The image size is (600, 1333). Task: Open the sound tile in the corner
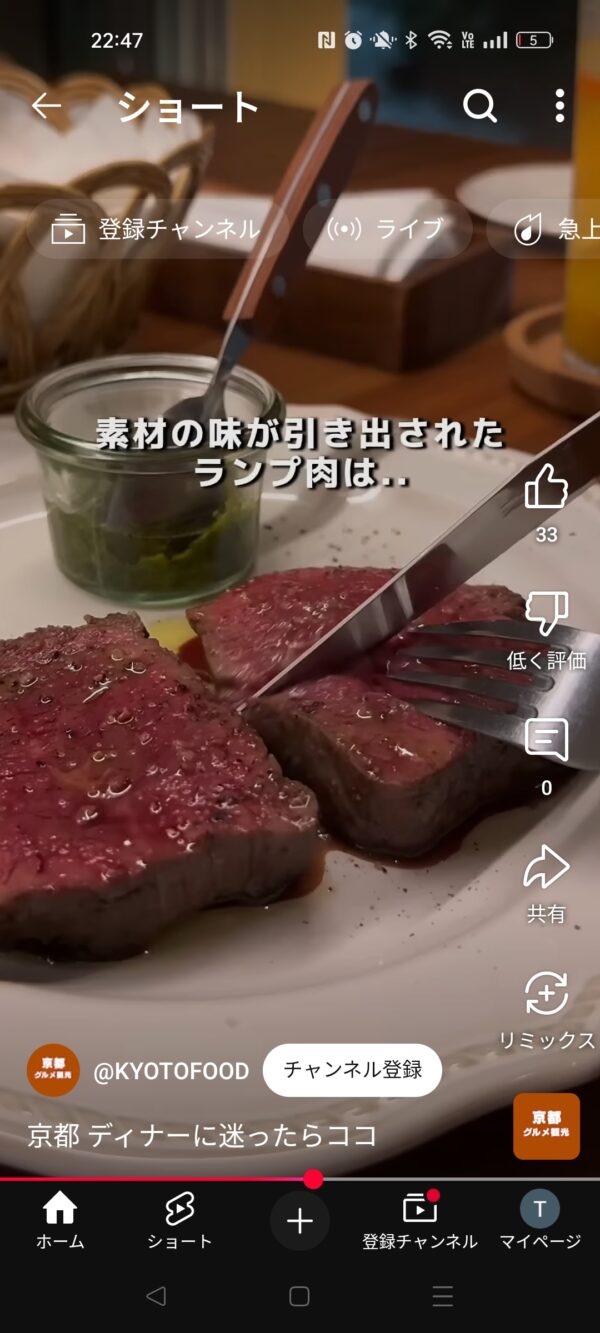tap(546, 1126)
